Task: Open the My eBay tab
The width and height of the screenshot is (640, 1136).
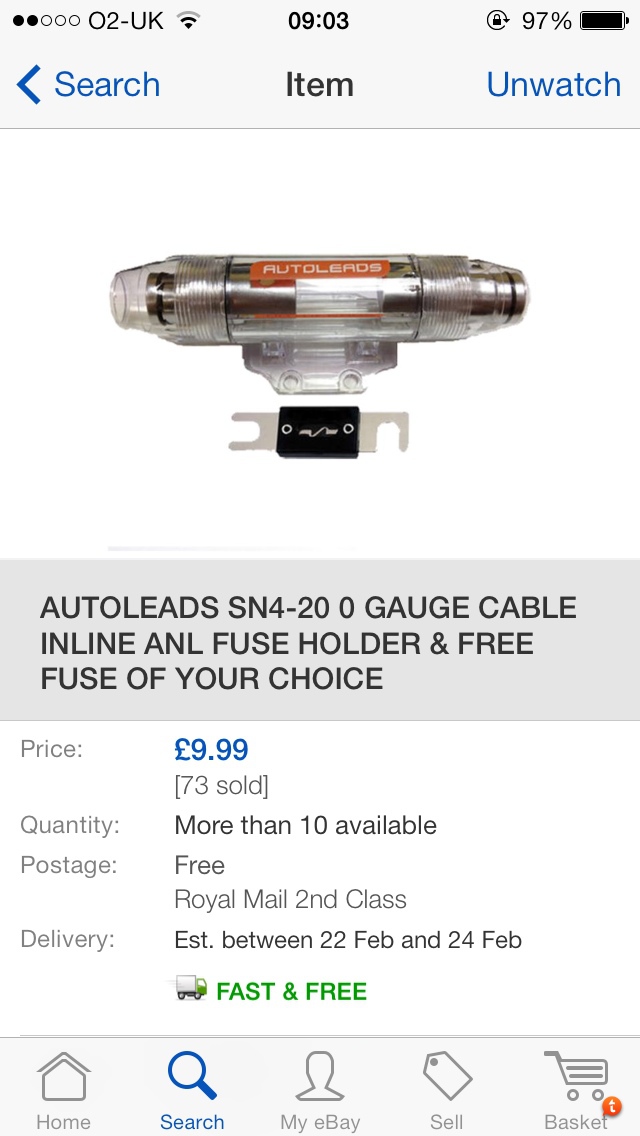Action: (x=320, y=1090)
